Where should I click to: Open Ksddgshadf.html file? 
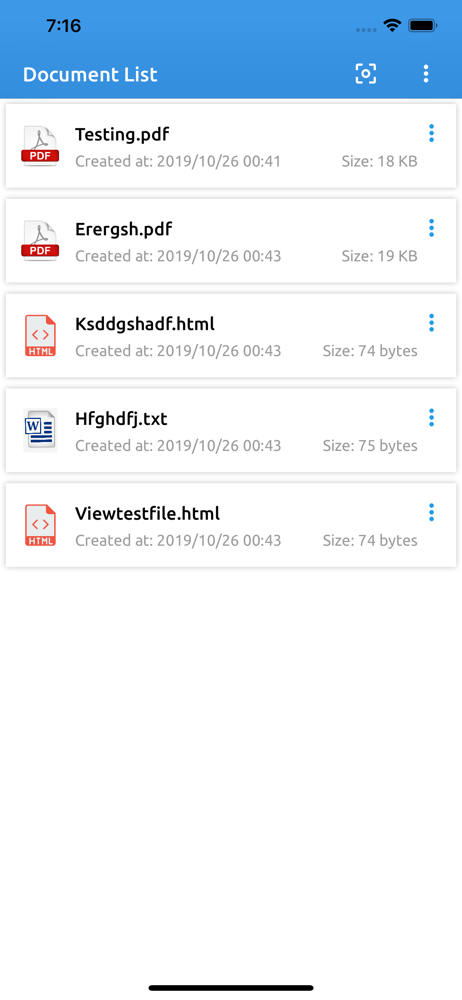point(231,335)
